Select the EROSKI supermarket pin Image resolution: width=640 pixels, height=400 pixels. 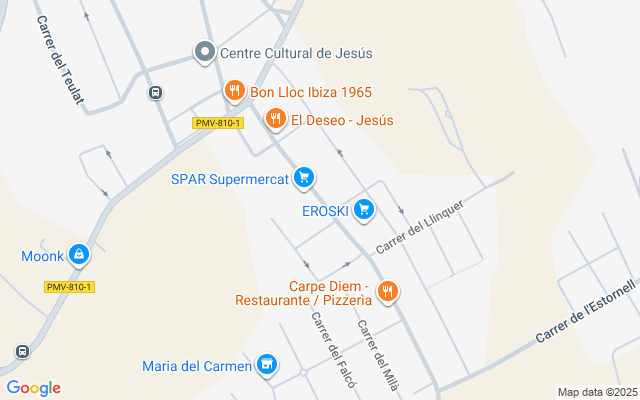(x=364, y=210)
